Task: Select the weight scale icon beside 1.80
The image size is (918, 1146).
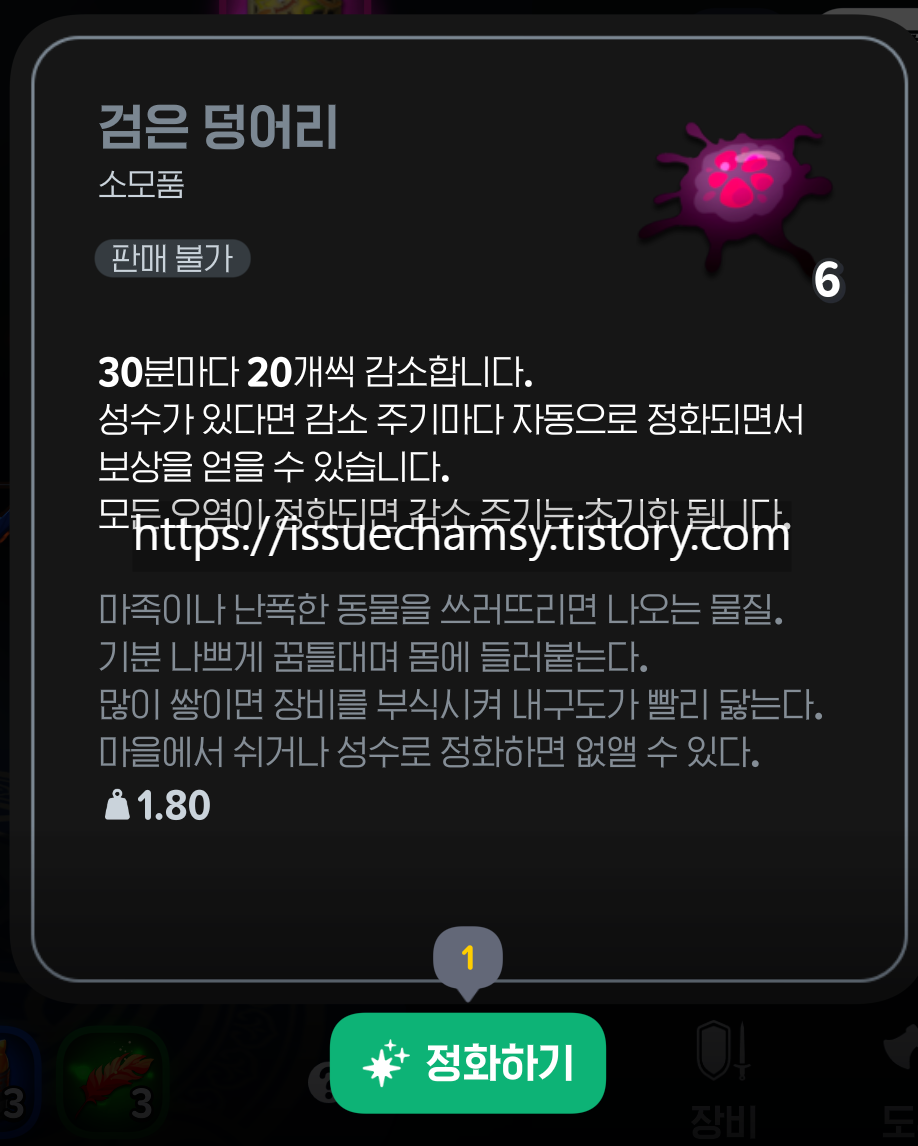Action: 119,804
